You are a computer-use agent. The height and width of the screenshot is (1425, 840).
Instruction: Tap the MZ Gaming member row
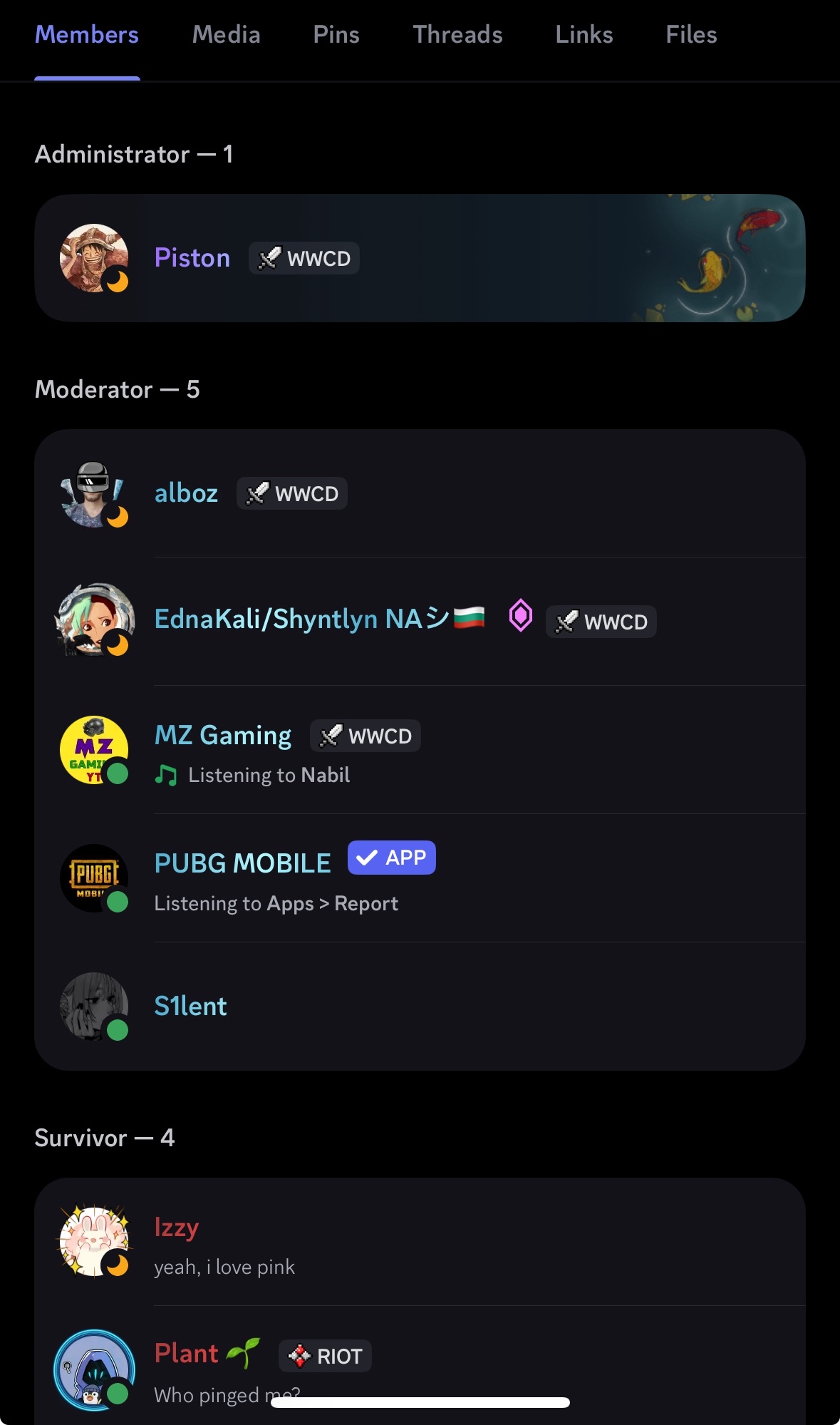(x=420, y=750)
